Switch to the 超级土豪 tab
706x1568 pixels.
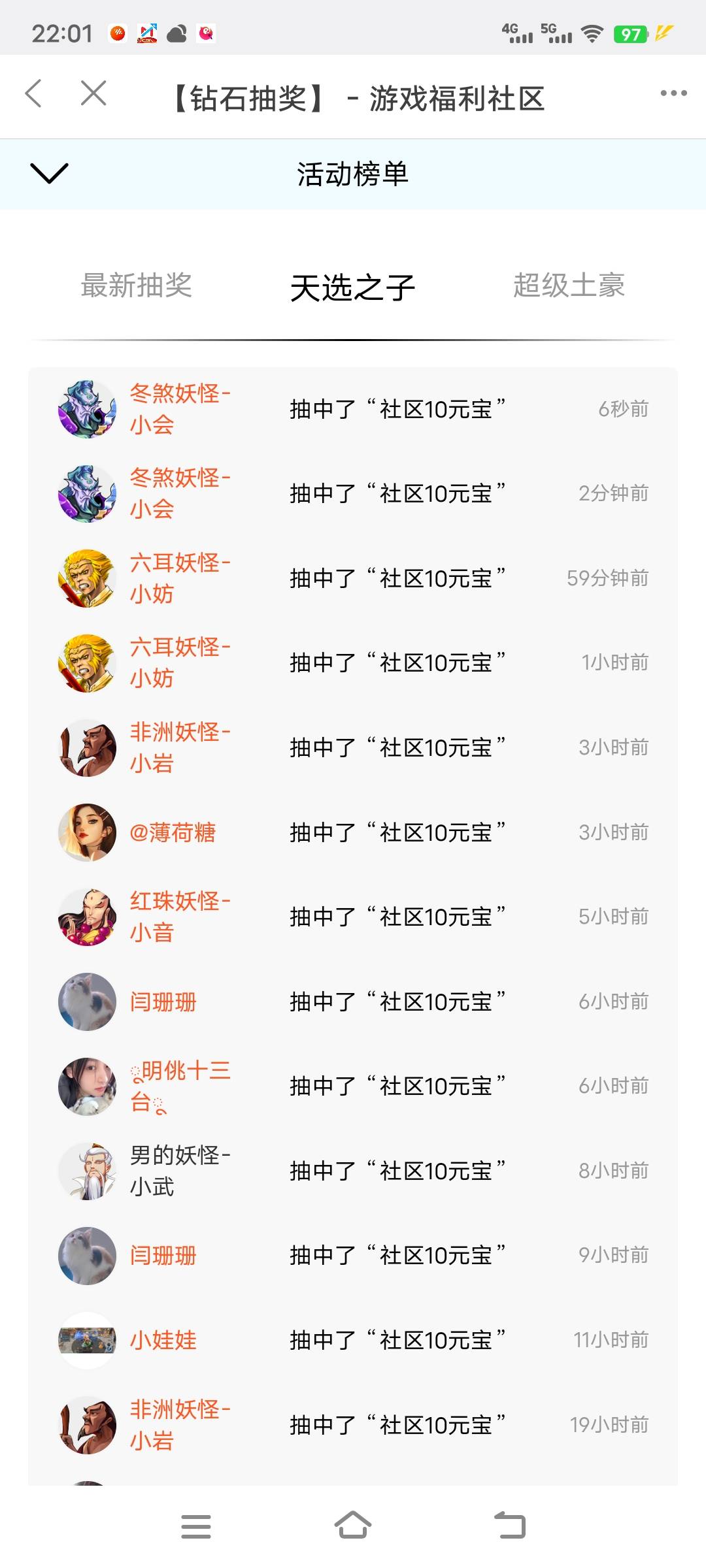pos(569,286)
